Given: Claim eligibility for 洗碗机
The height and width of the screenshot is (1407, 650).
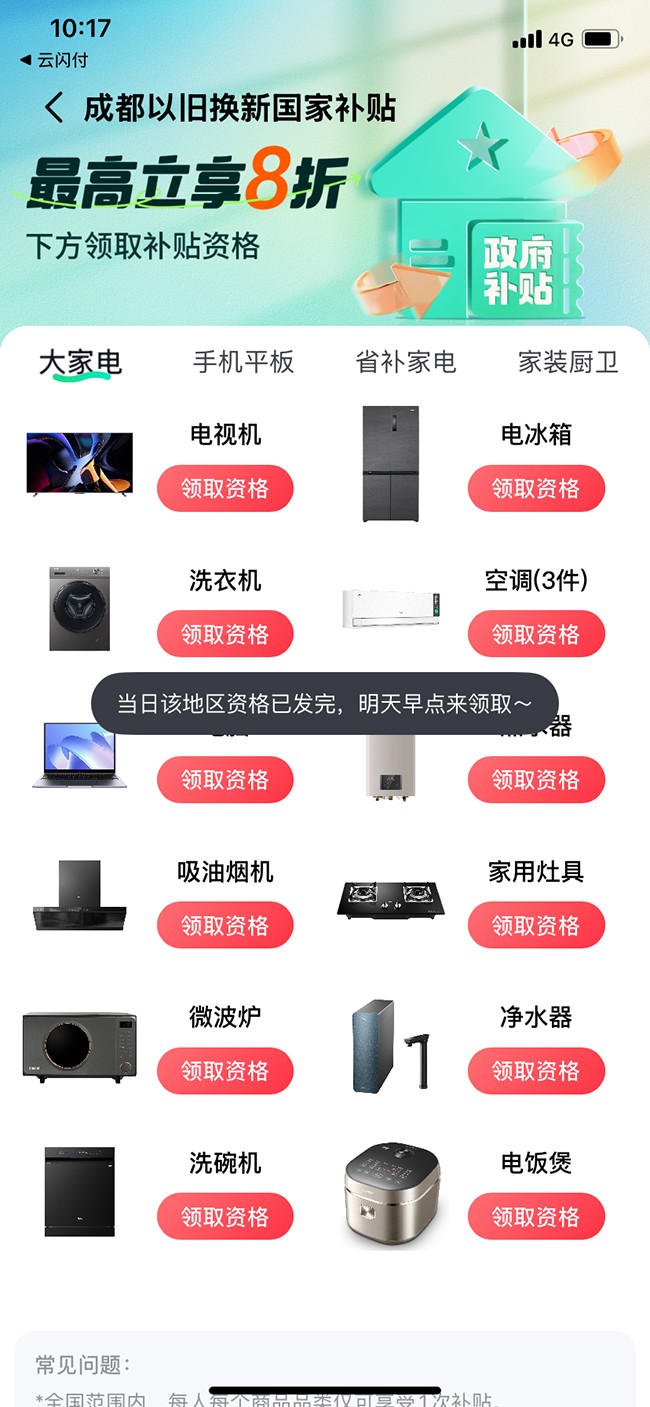Looking at the screenshot, I should (225, 1217).
